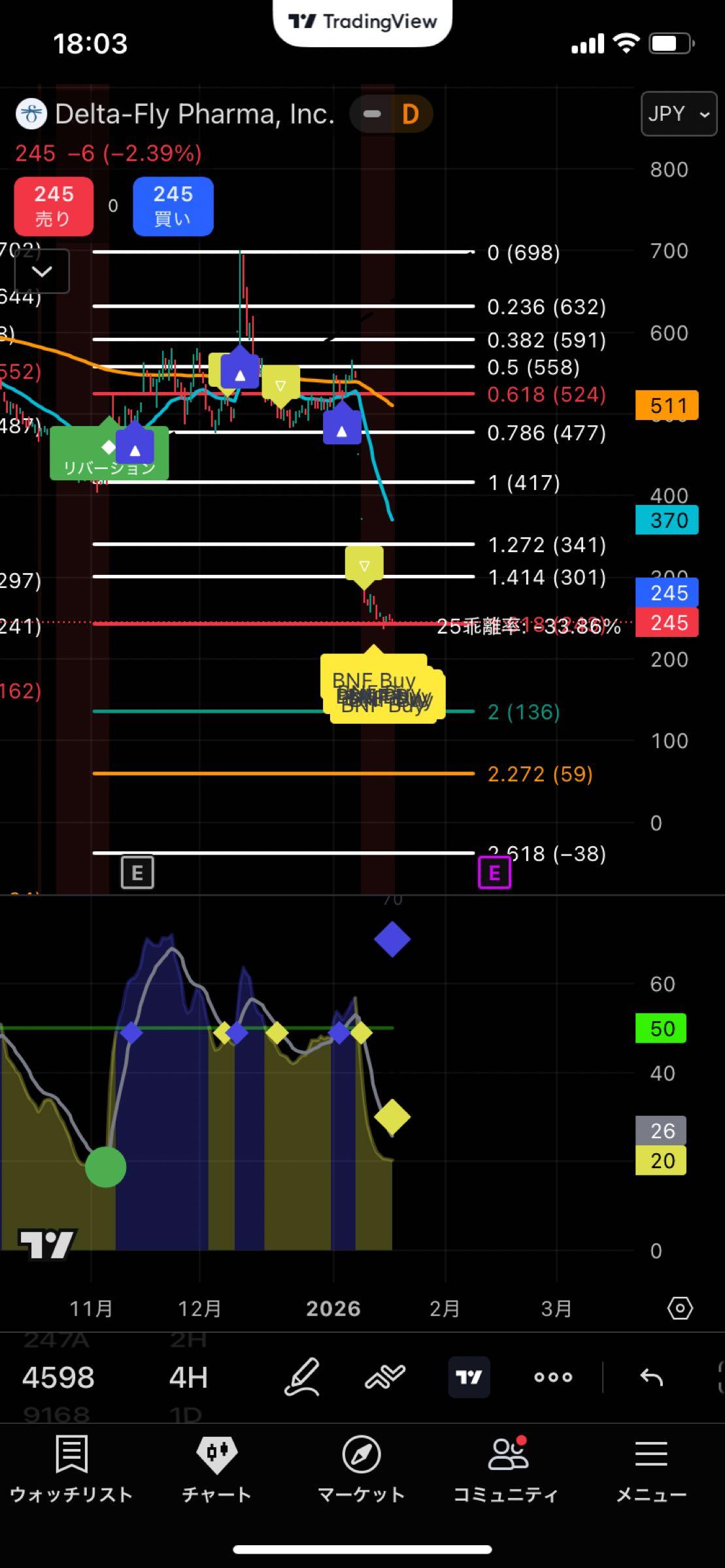
Task: Open the JPY currency dropdown
Action: (x=678, y=114)
